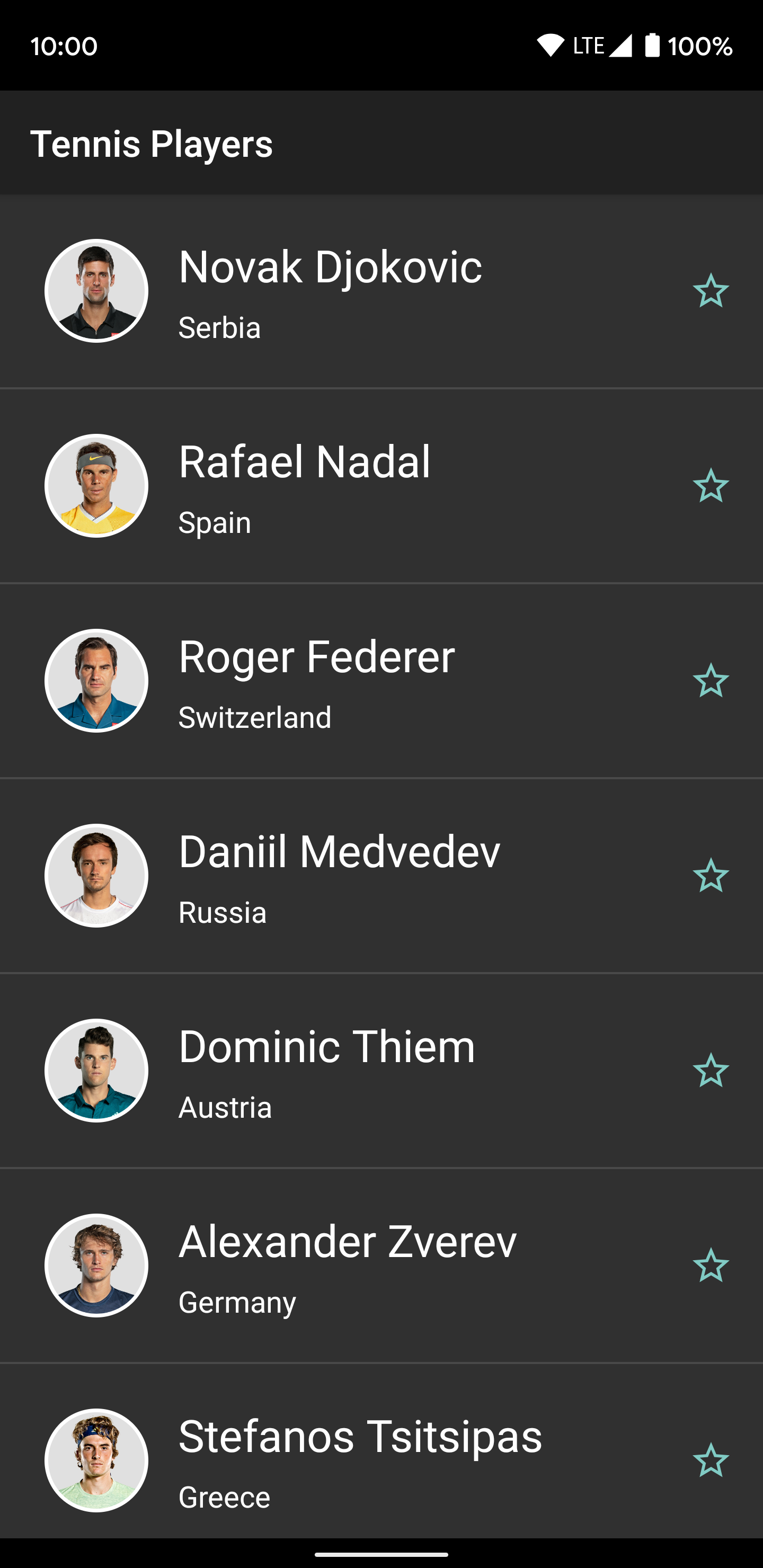This screenshot has width=763, height=1568.
Task: View Alexander Zverev's profile row
Action: (381, 1266)
